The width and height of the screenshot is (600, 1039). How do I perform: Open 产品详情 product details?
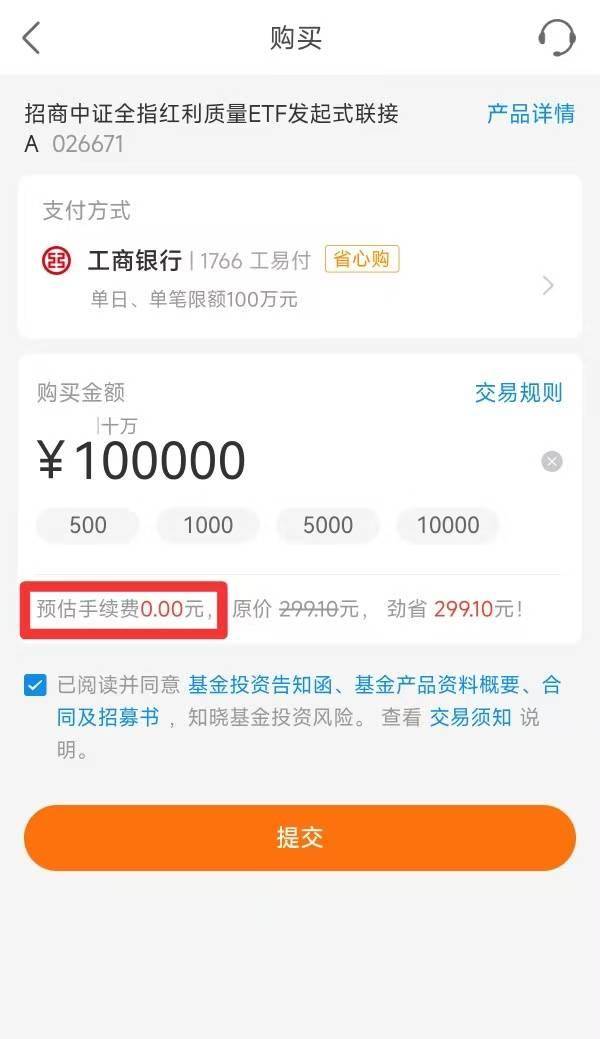pyautogui.click(x=530, y=113)
